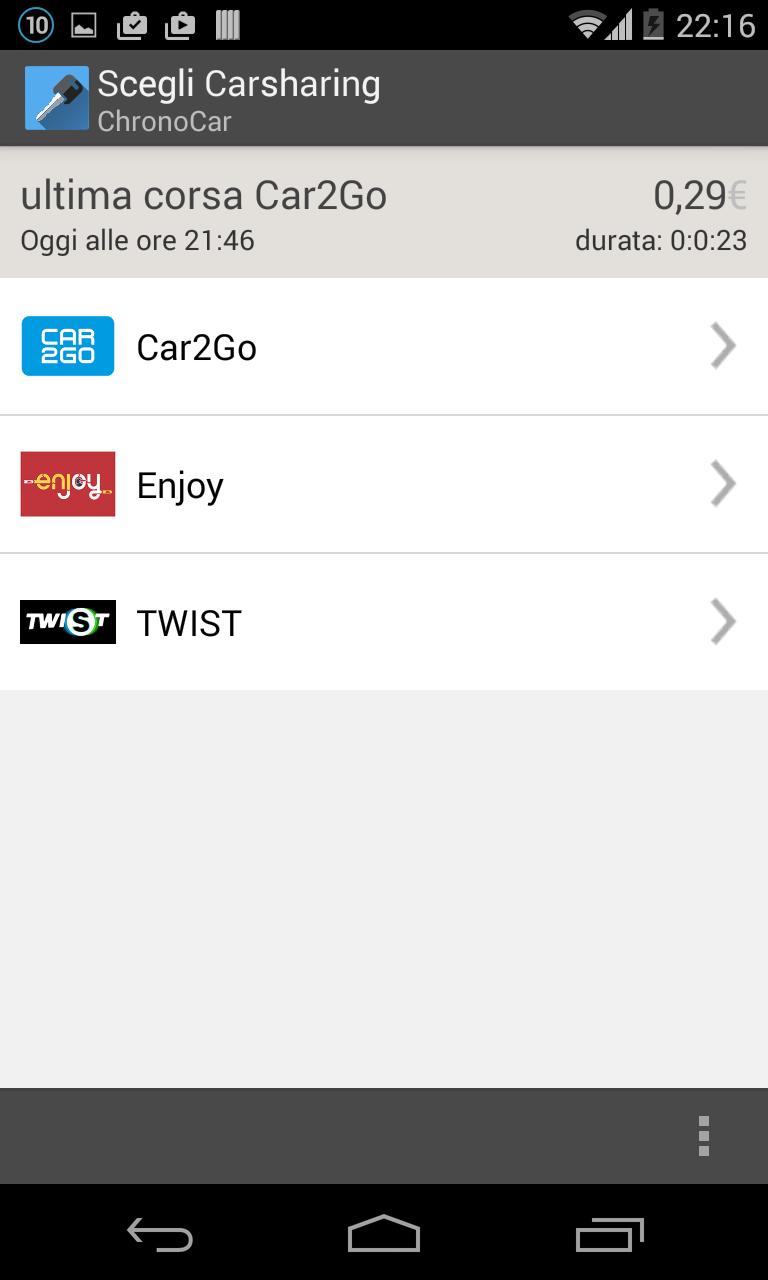Tap the second clipboard upload notification icon
The height and width of the screenshot is (1280, 768).
tap(178, 24)
